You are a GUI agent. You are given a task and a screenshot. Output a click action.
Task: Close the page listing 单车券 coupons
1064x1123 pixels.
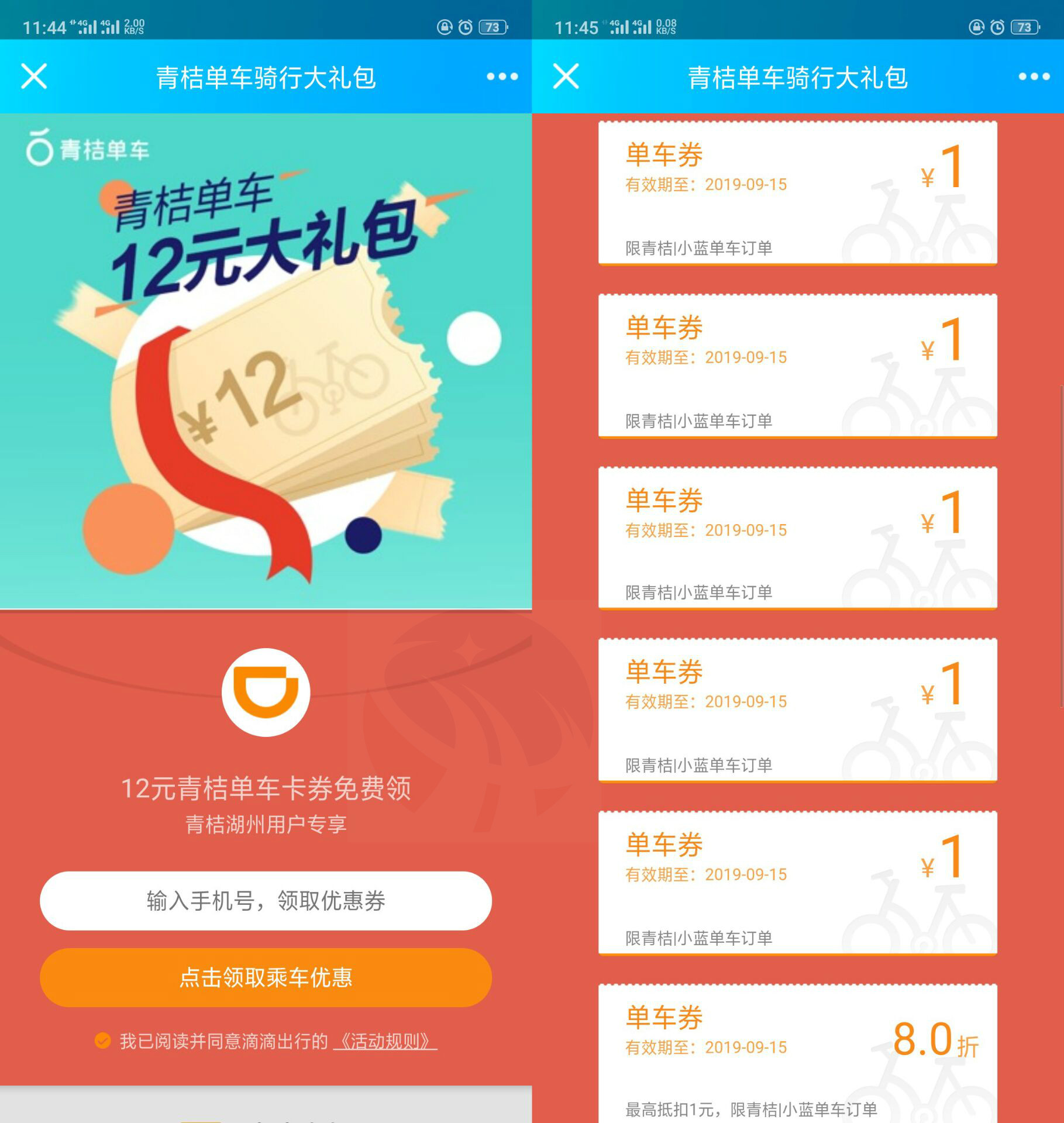pyautogui.click(x=566, y=77)
